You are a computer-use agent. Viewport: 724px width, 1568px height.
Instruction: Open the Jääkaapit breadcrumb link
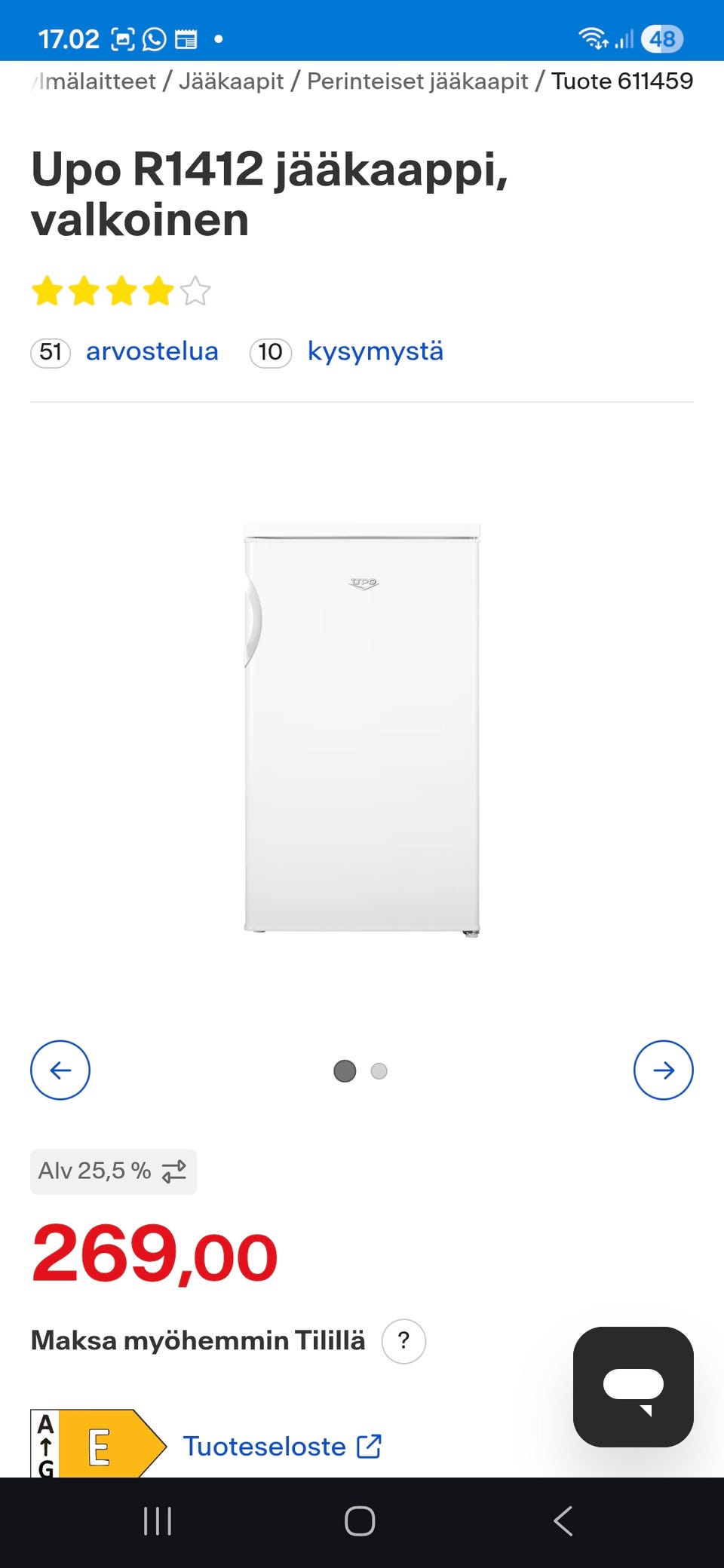coord(231,81)
